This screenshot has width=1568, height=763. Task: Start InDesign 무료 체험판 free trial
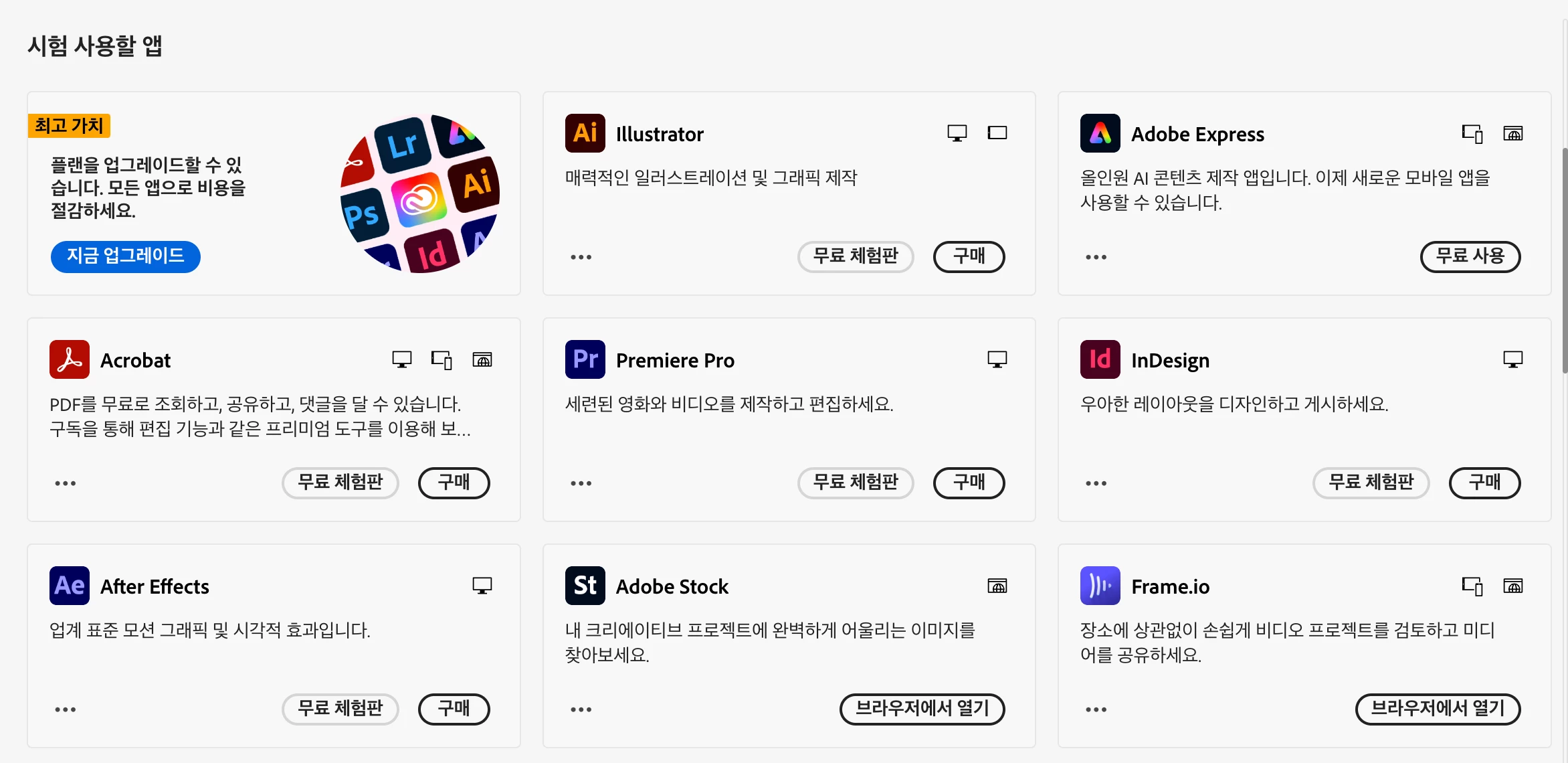coord(1371,483)
